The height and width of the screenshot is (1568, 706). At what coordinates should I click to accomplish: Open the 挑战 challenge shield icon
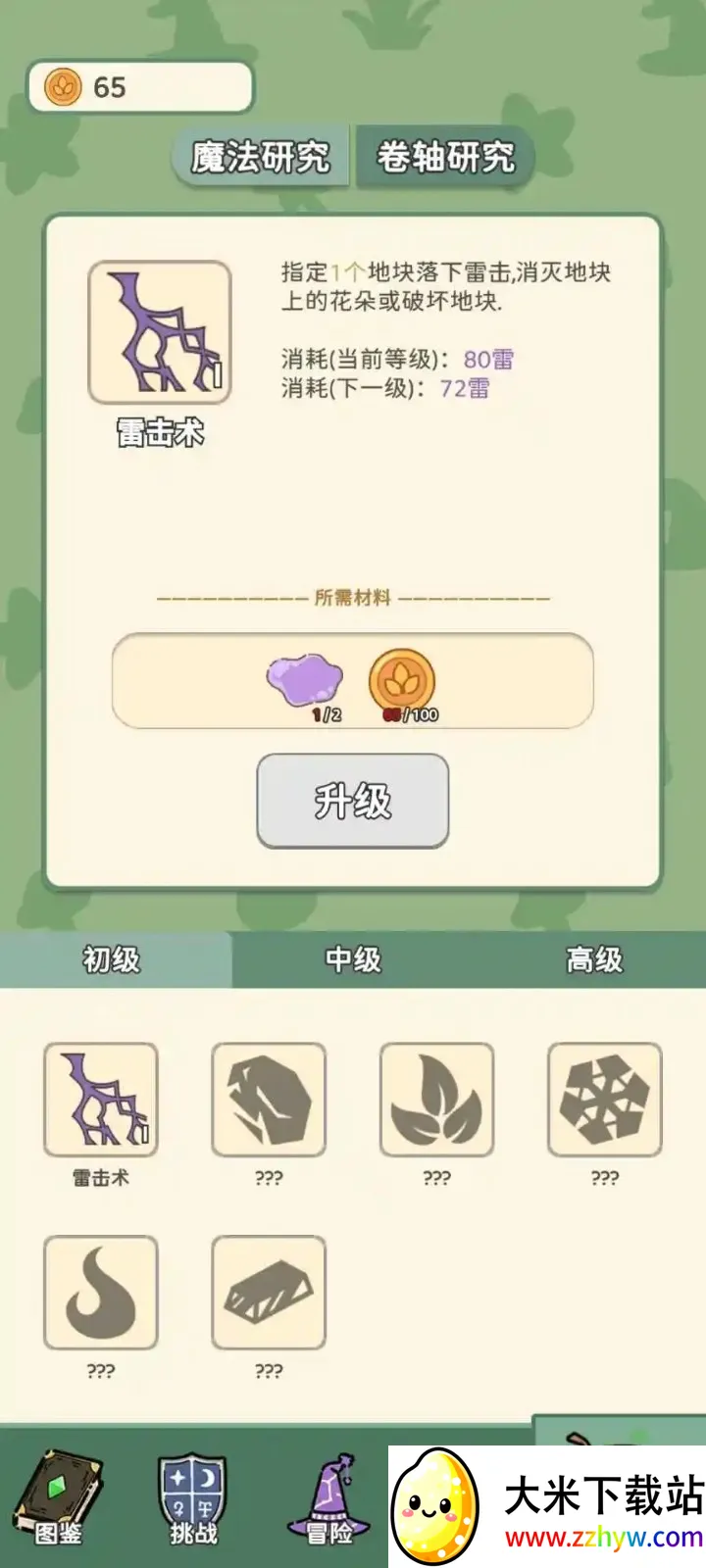point(191,1494)
